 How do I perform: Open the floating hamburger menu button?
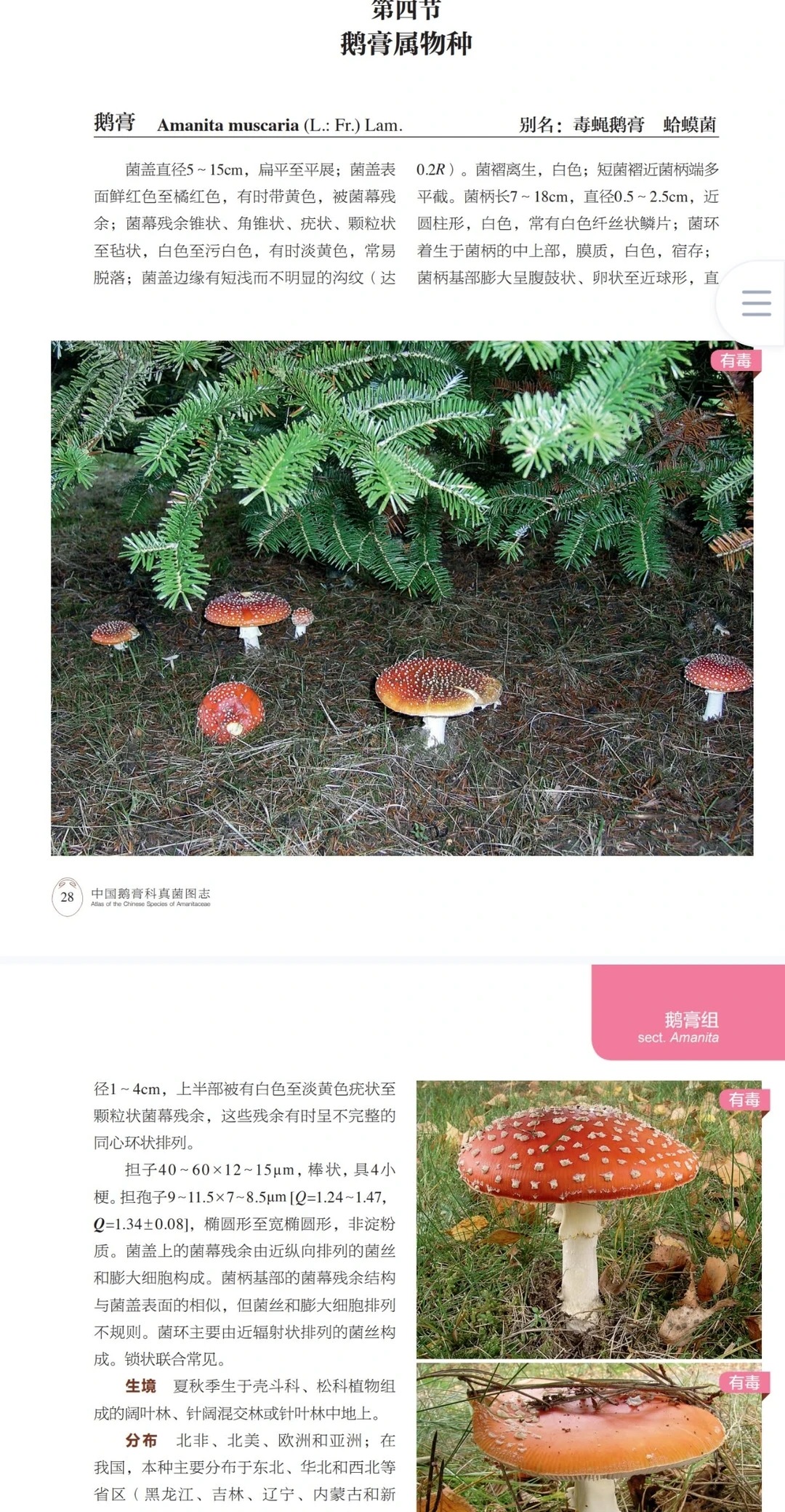click(756, 303)
